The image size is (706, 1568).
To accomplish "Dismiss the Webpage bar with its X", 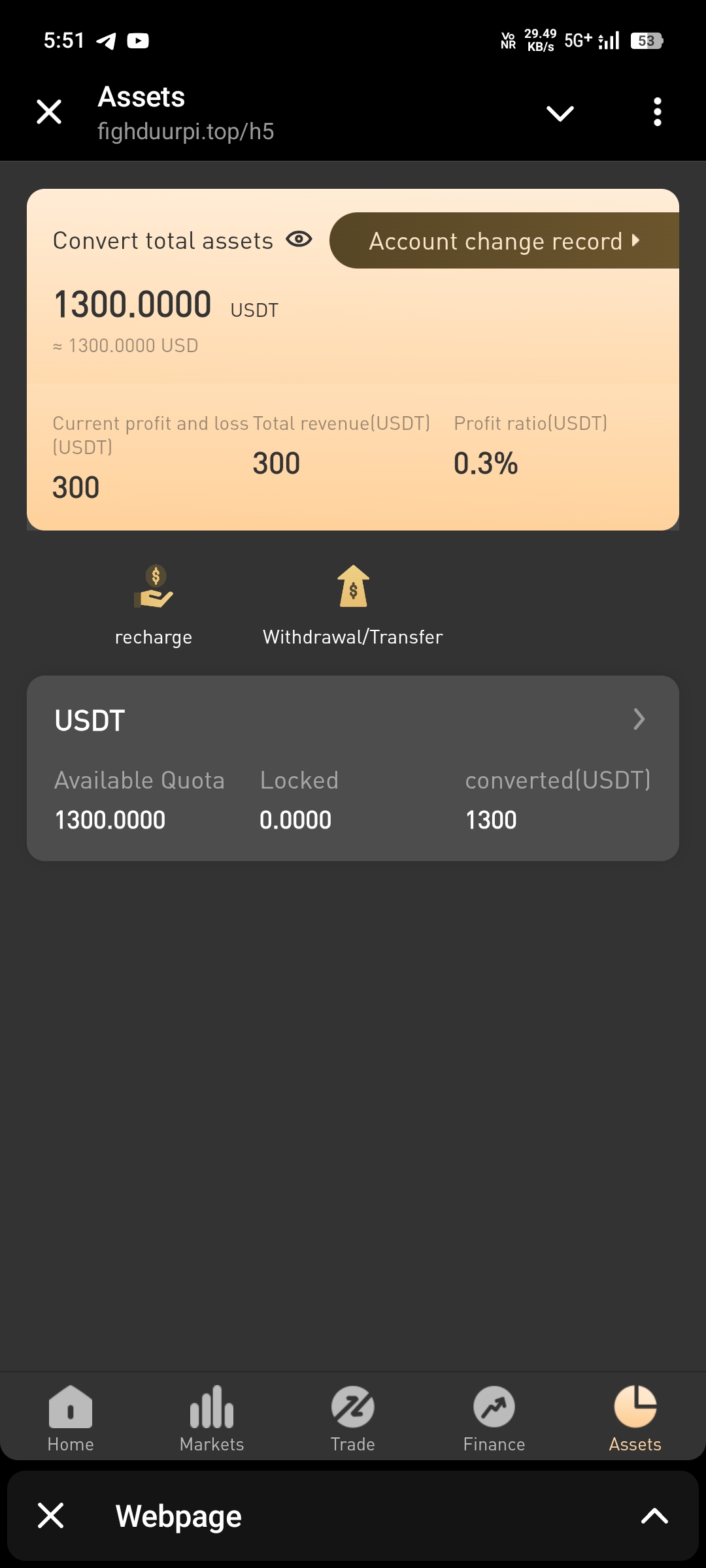I will (50, 1515).
